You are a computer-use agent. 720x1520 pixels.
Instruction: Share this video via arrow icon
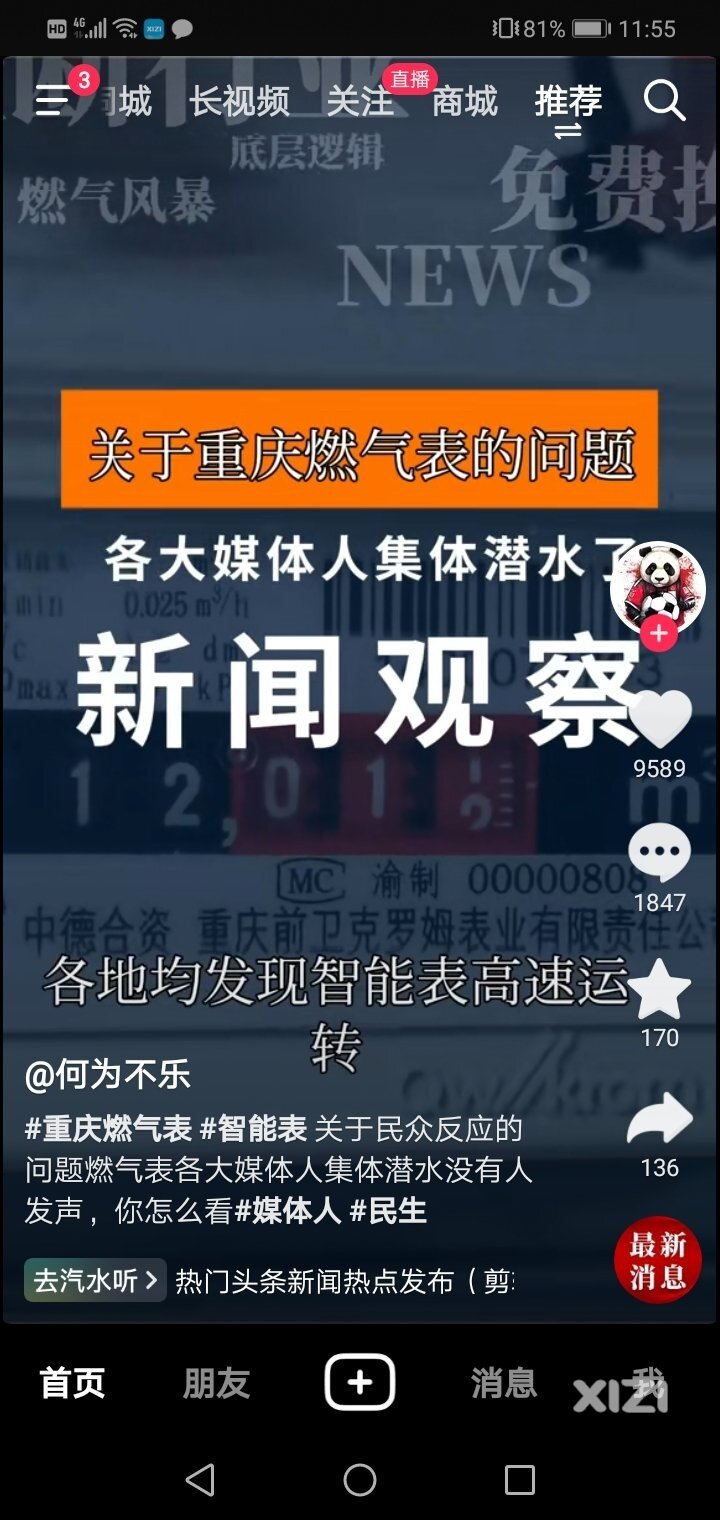point(659,1120)
